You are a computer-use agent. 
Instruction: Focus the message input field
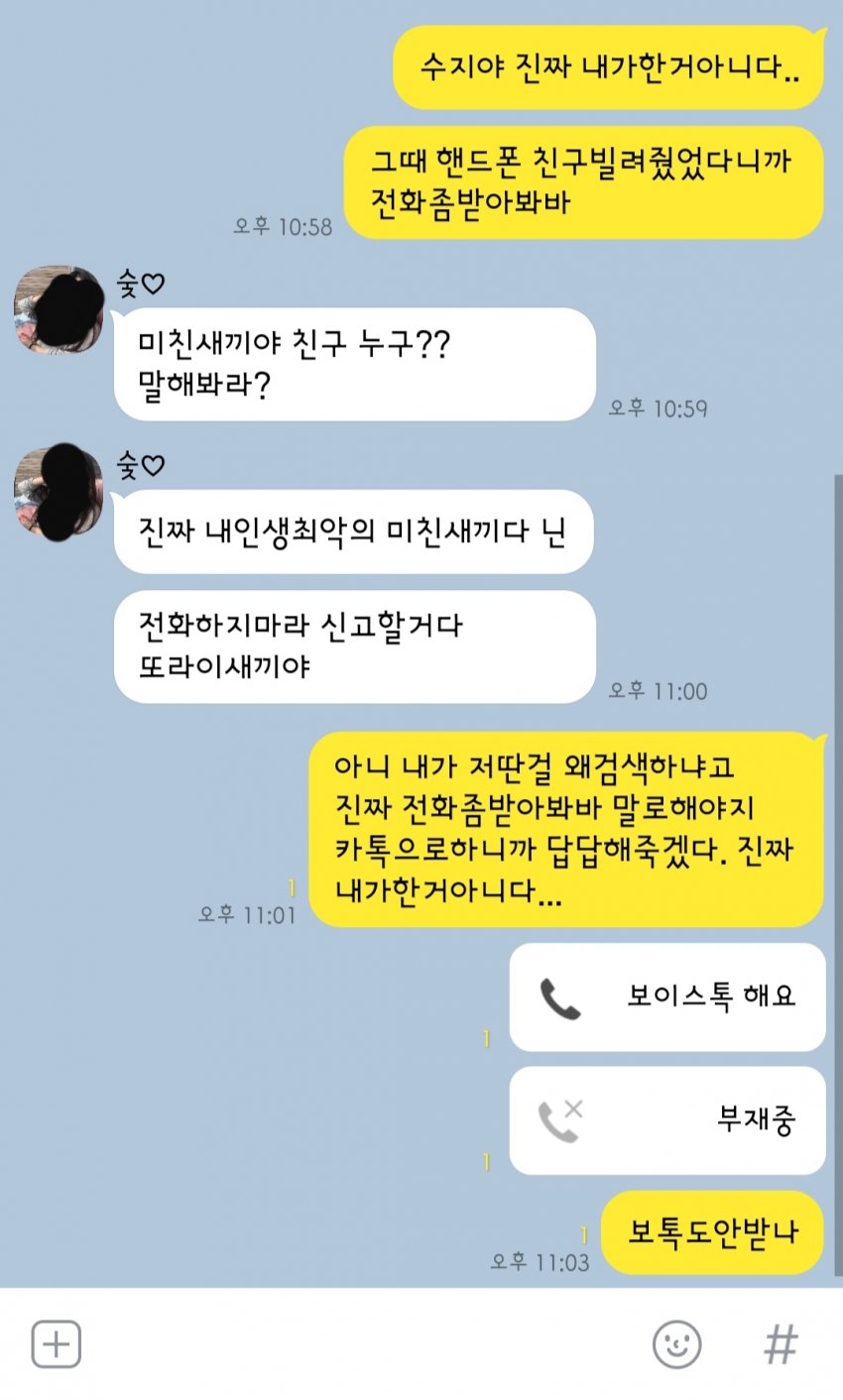point(357,1344)
